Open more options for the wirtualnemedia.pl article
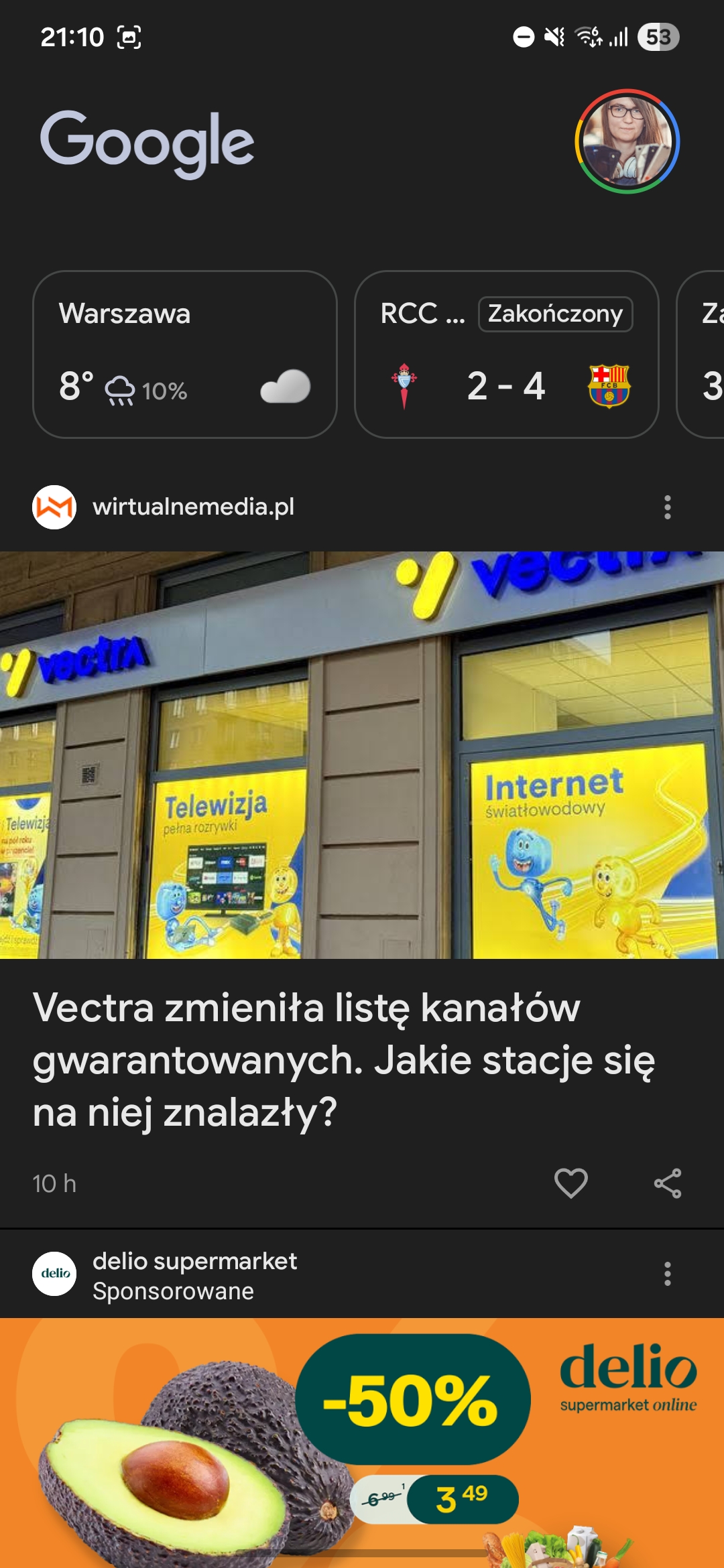Viewport: 724px width, 1568px height. [667, 507]
